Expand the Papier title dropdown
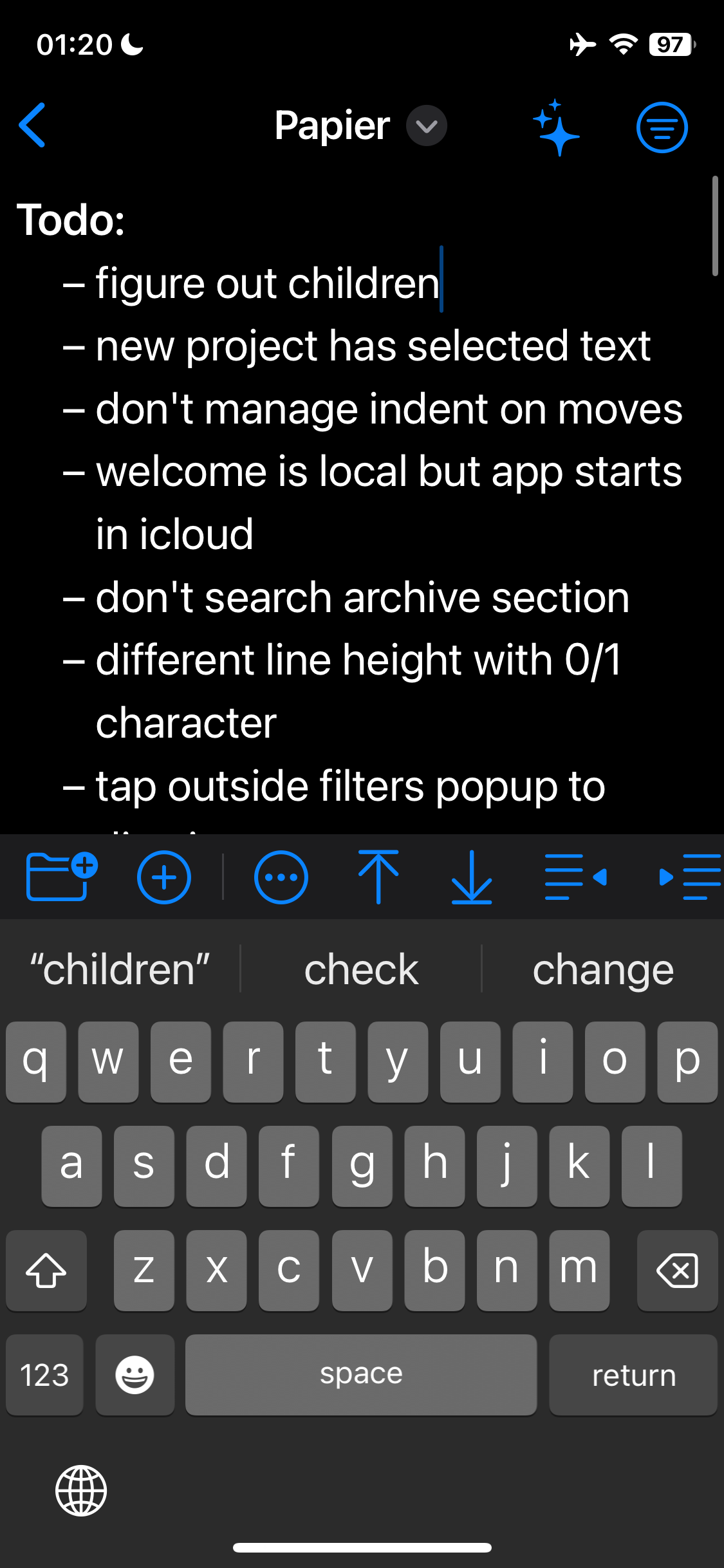The height and width of the screenshot is (1568, 724). coord(426,126)
